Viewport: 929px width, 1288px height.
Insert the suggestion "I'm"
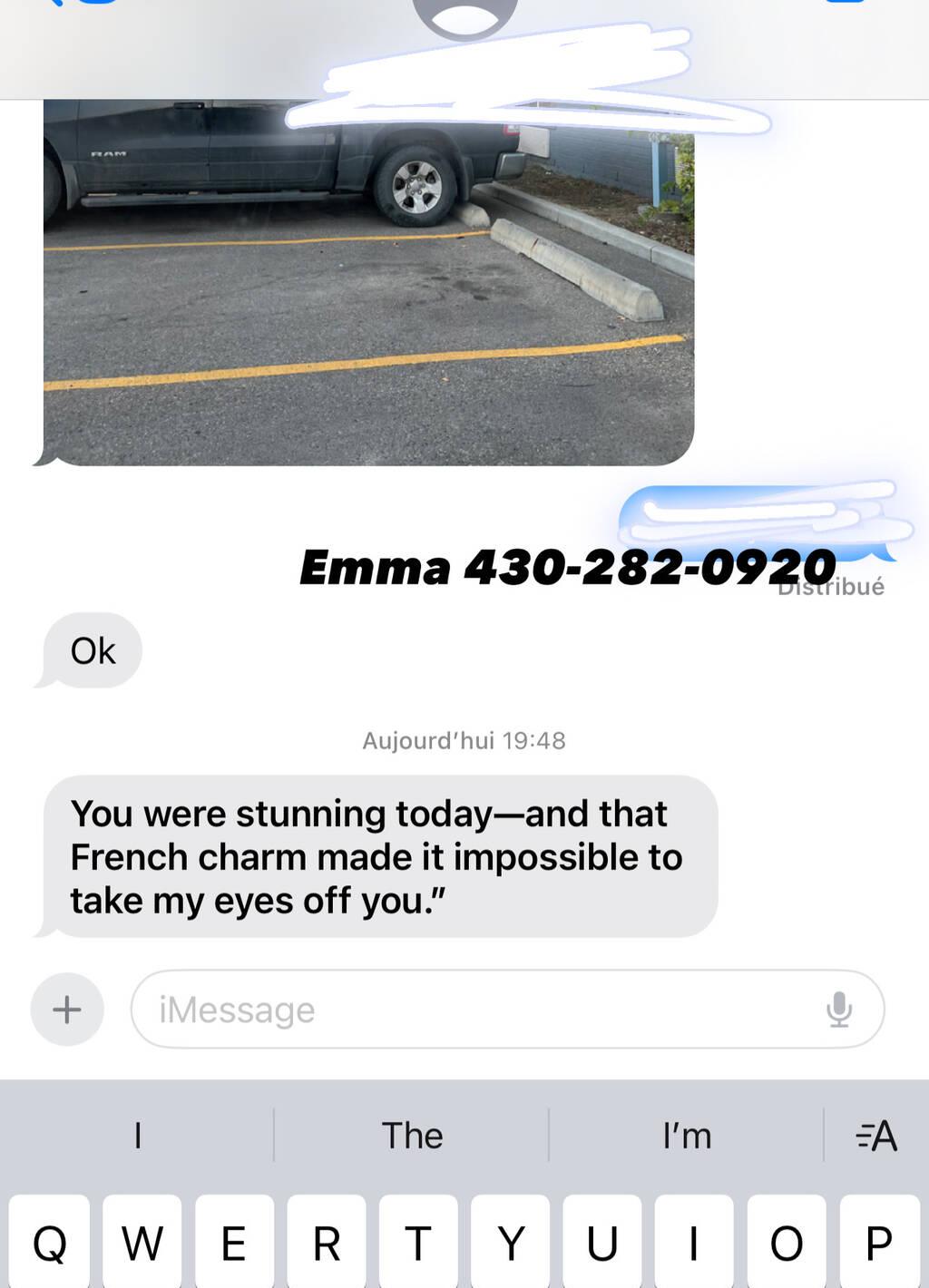[687, 1136]
